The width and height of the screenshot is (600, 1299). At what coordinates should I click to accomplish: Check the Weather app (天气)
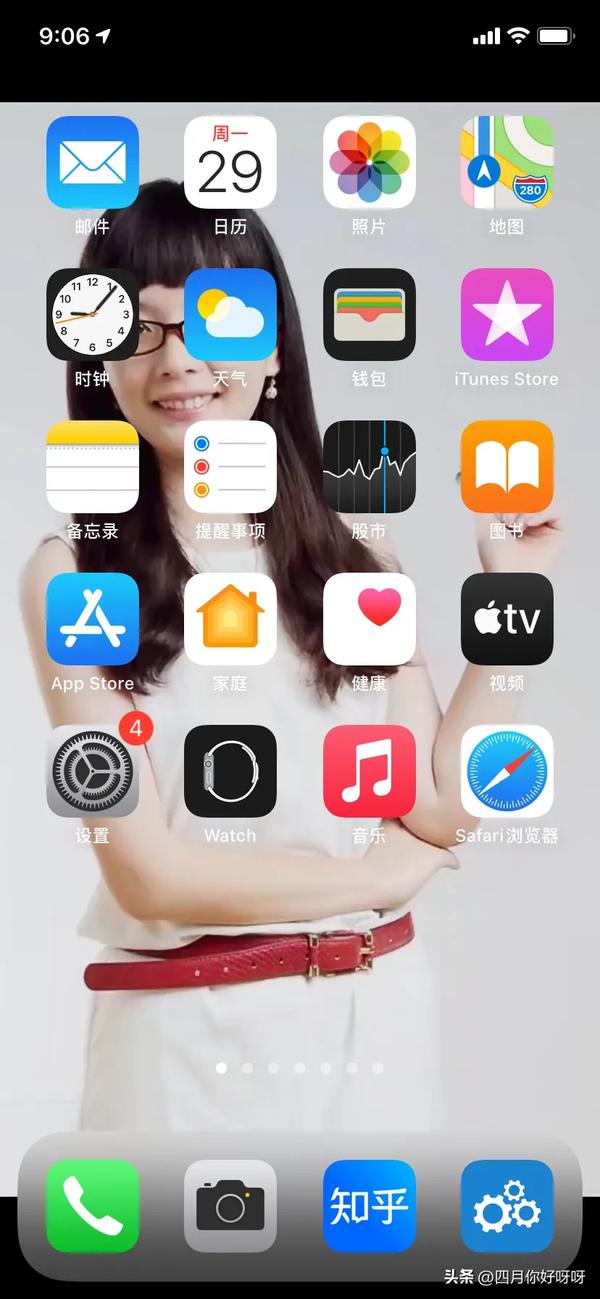pyautogui.click(x=230, y=314)
